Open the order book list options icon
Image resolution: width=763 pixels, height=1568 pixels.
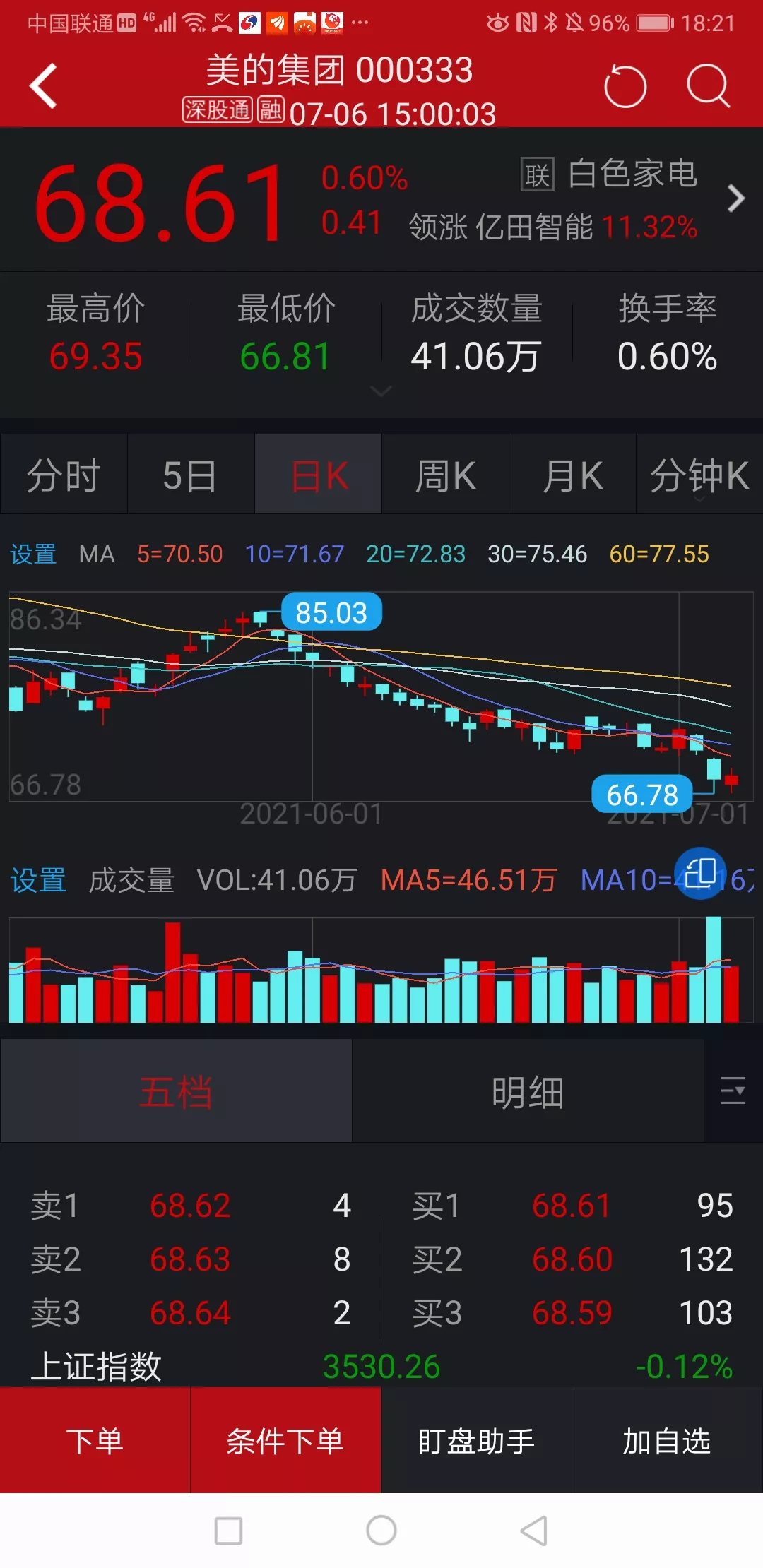tap(733, 1091)
